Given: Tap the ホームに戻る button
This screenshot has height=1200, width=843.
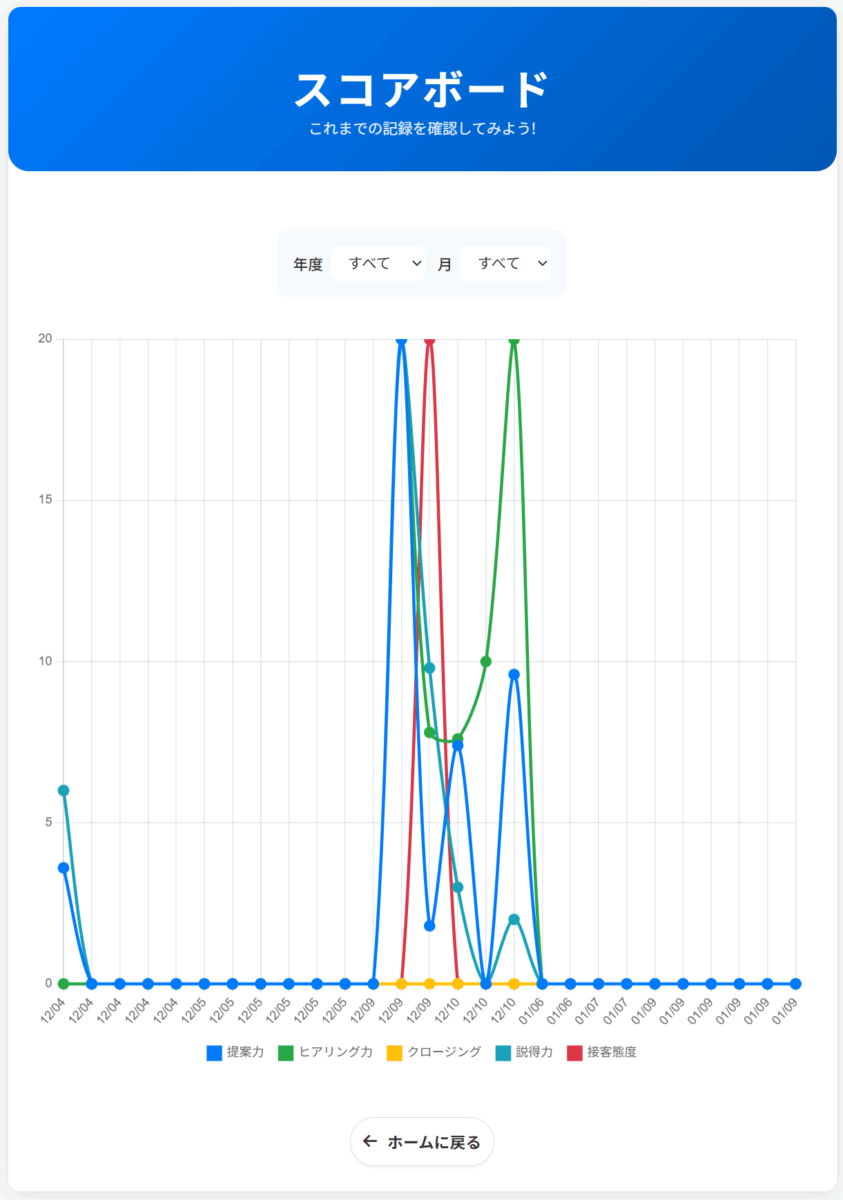Looking at the screenshot, I should [422, 1142].
